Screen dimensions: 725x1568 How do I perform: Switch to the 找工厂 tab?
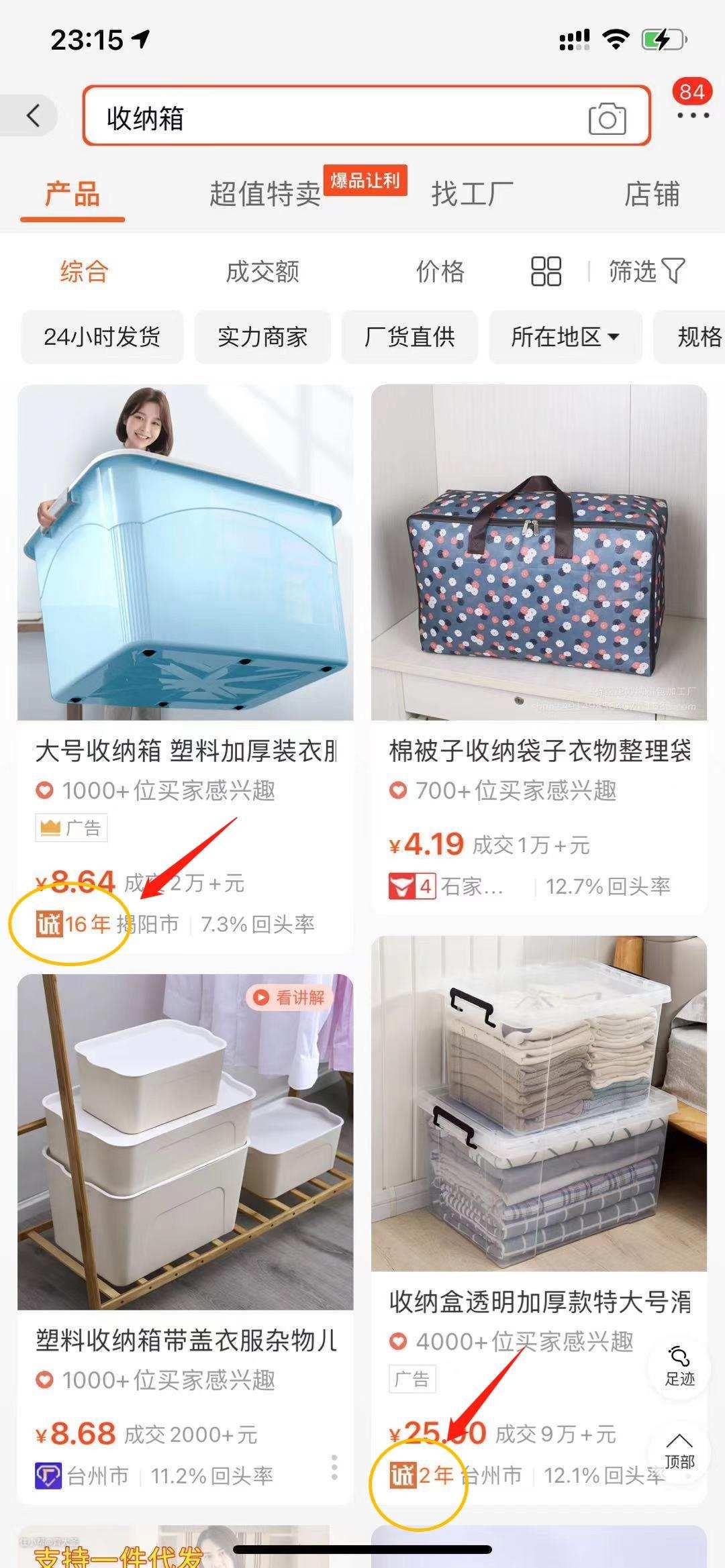coord(472,195)
